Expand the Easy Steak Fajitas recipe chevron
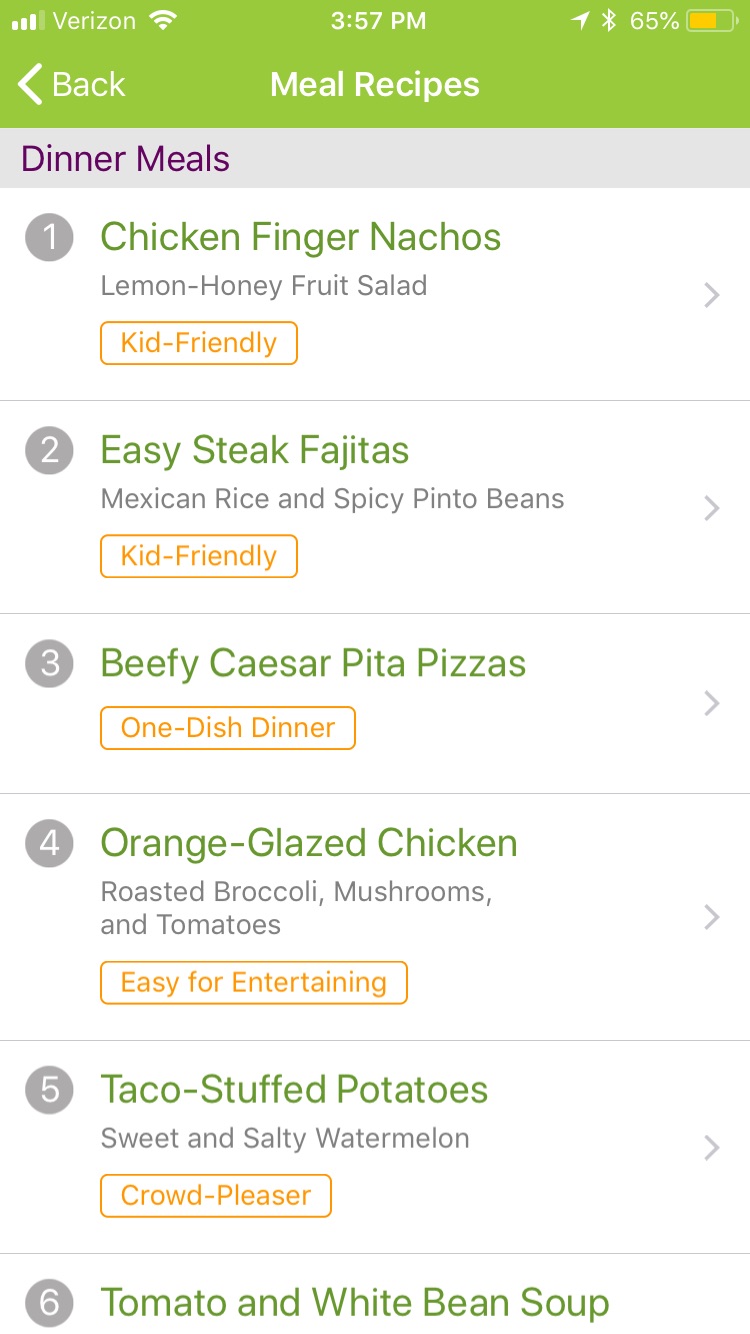 pyautogui.click(x=711, y=508)
